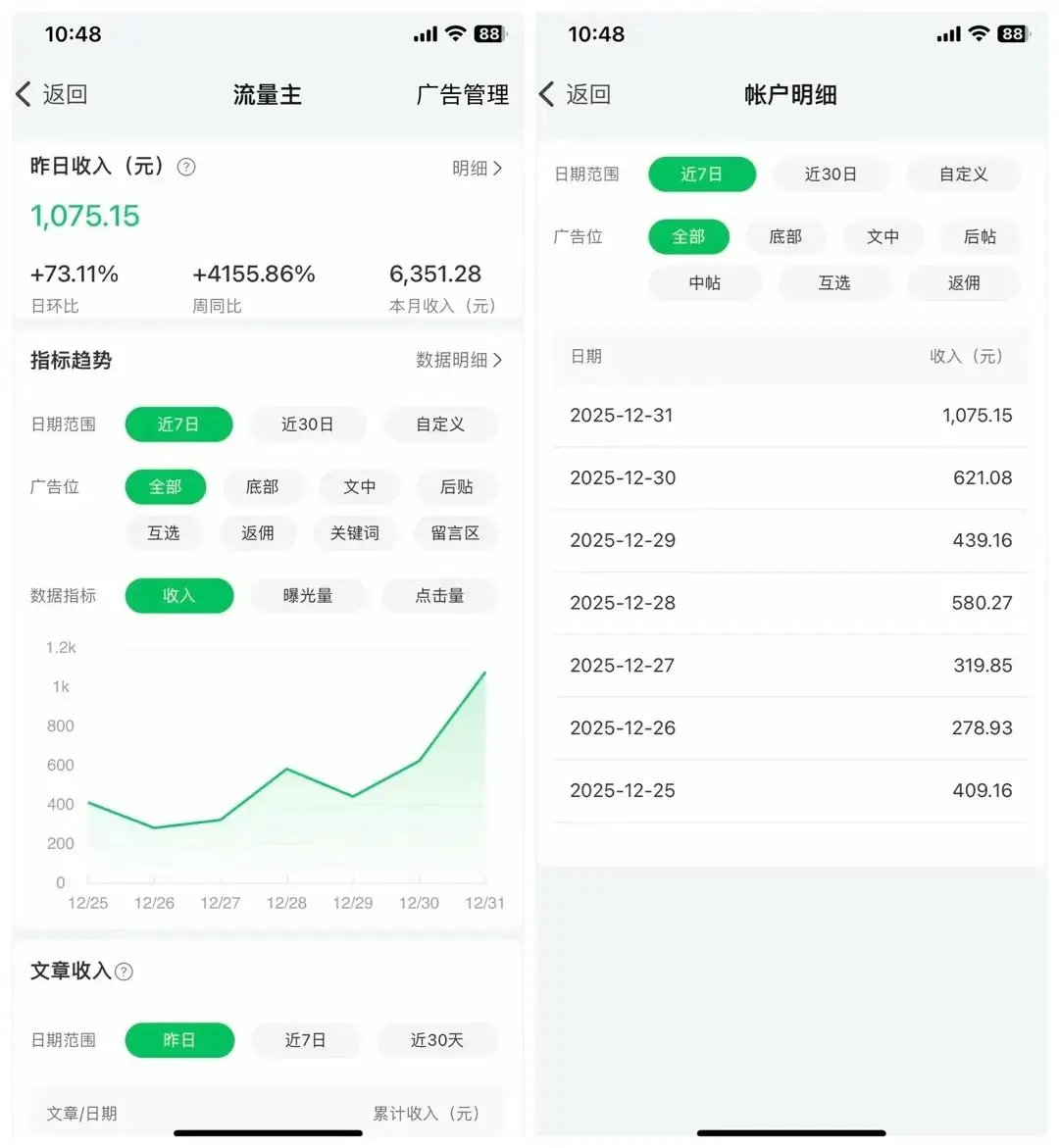Select the 留言区 ad position filter
The width and height of the screenshot is (1059, 1148).
coord(455,533)
